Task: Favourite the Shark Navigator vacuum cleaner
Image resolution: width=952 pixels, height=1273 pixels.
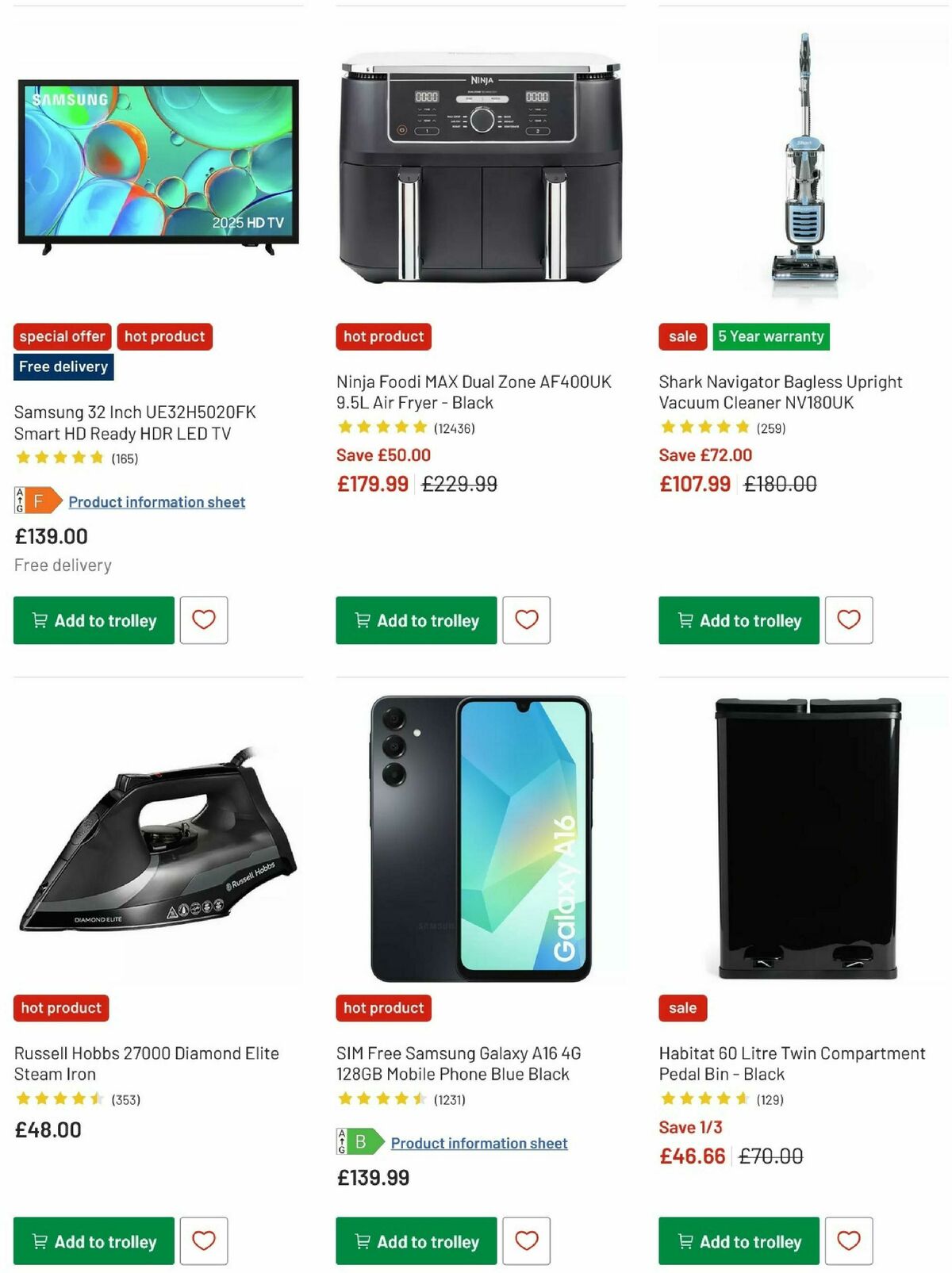Action: pos(850,619)
